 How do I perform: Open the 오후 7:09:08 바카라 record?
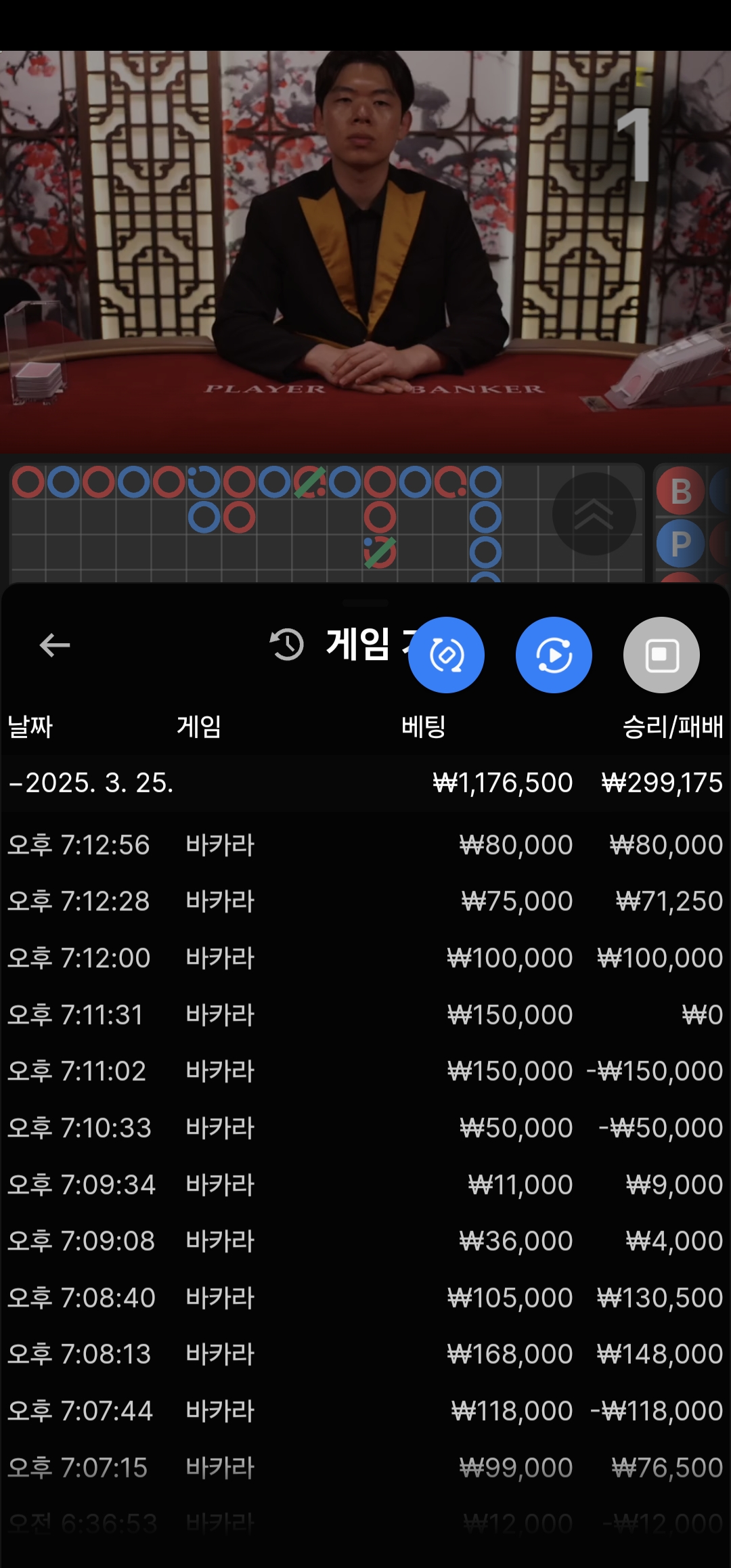365,1241
